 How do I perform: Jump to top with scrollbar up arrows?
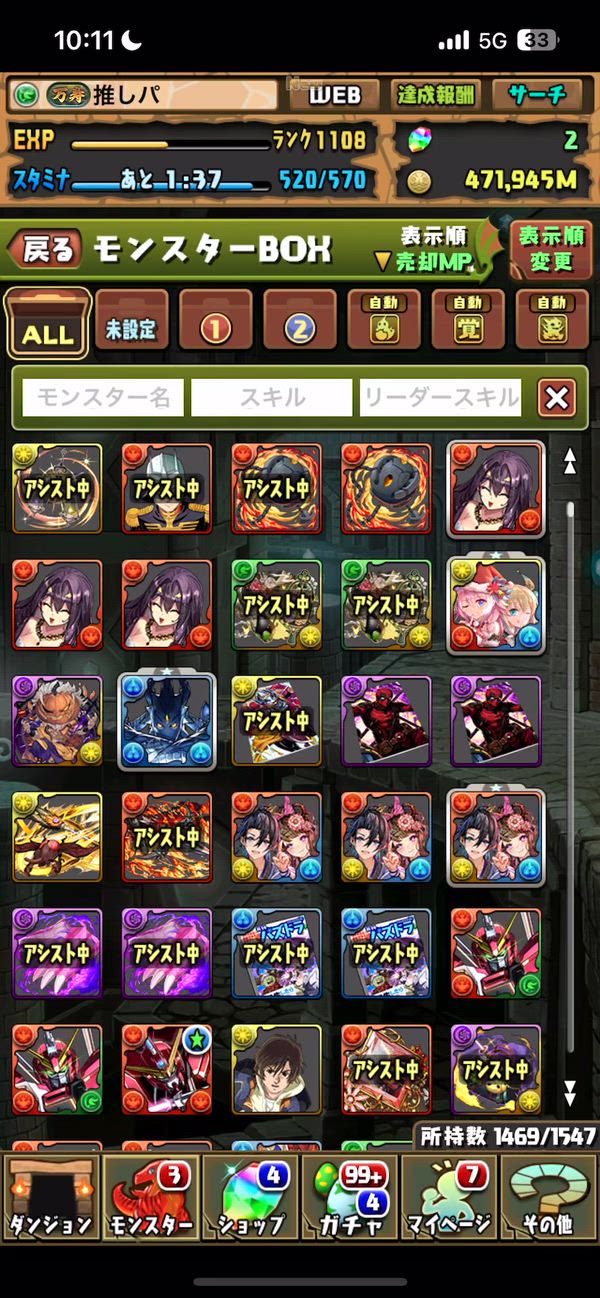(570, 461)
